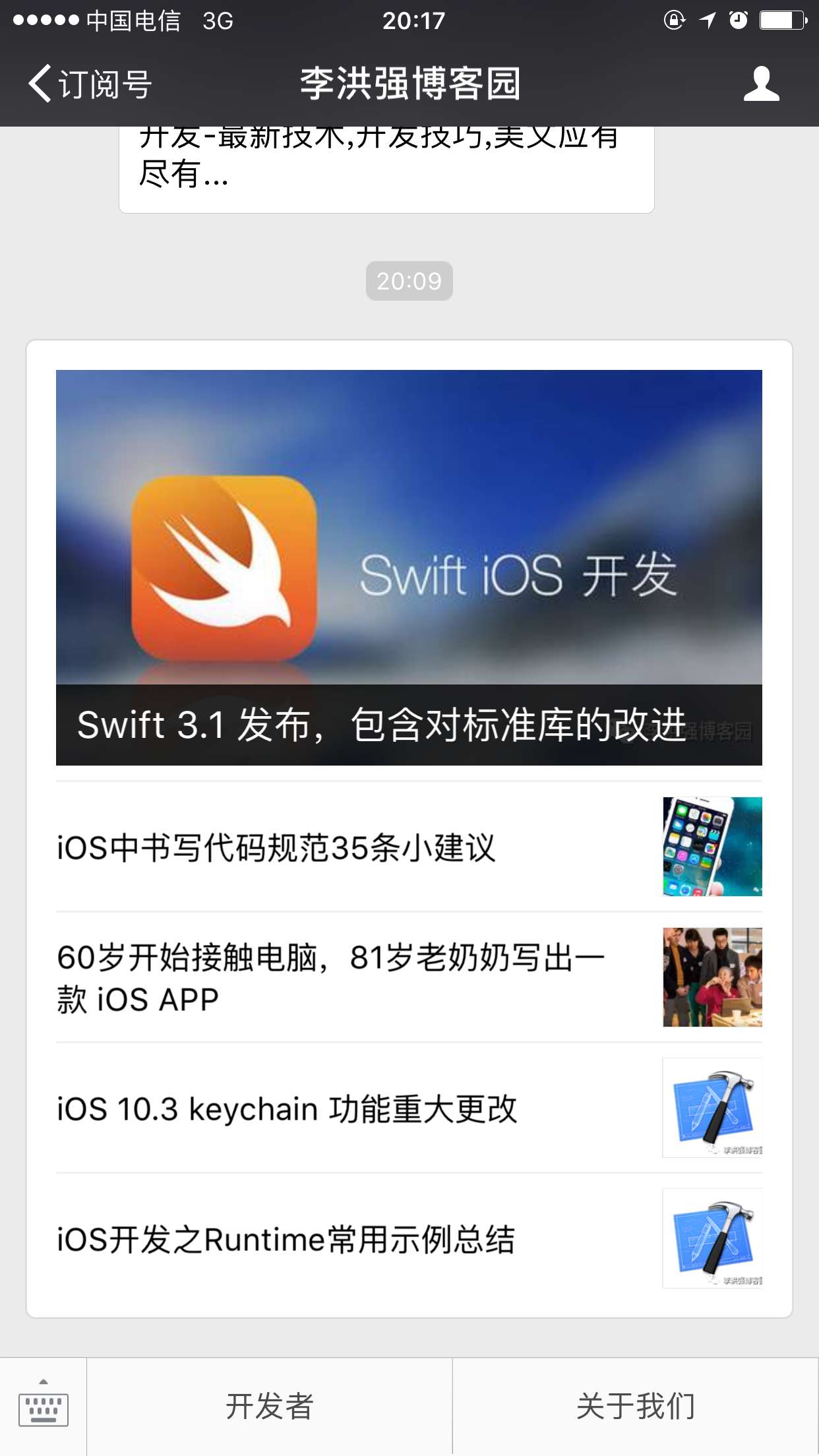Open the partially visible message ending 尽有…
The height and width of the screenshot is (1456, 819).
click(x=386, y=169)
